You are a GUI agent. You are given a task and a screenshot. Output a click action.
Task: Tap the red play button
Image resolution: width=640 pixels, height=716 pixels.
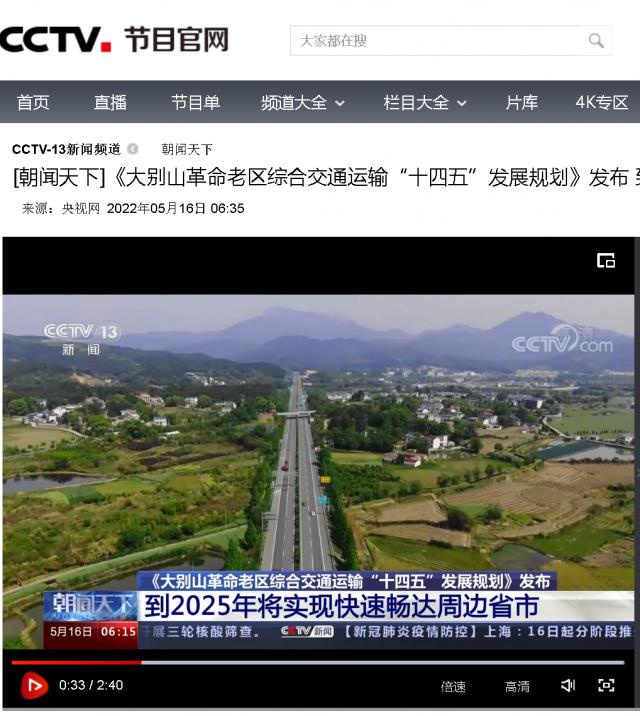tap(34, 686)
